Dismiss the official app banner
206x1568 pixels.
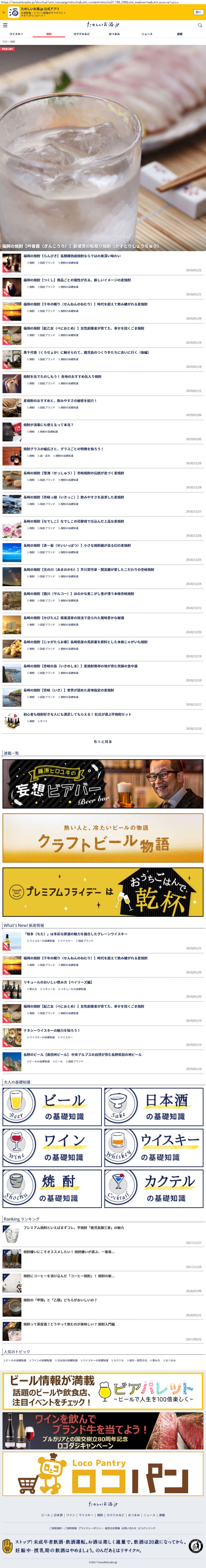tap(3, 12)
